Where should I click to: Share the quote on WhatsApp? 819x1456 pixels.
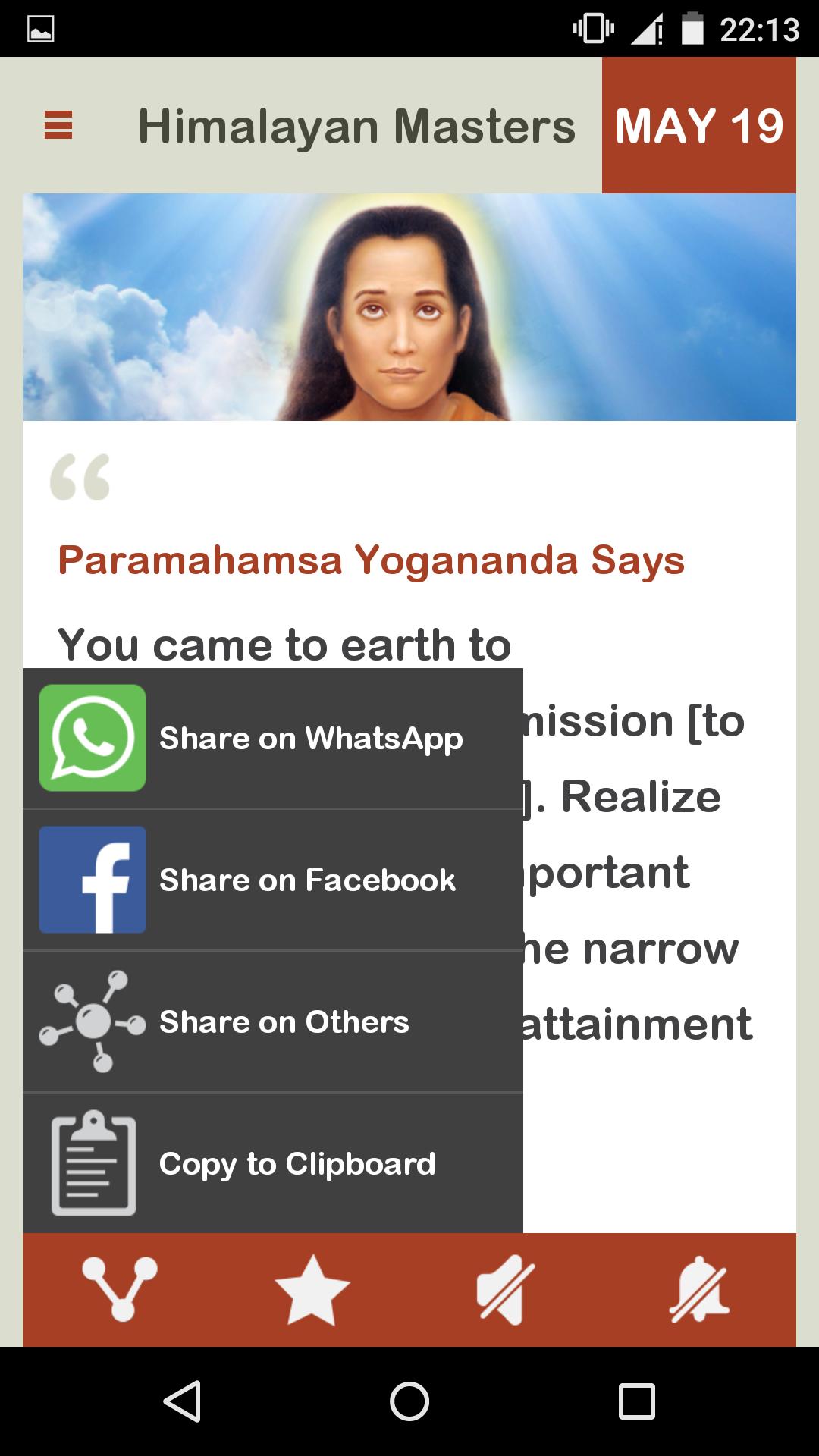(x=273, y=738)
